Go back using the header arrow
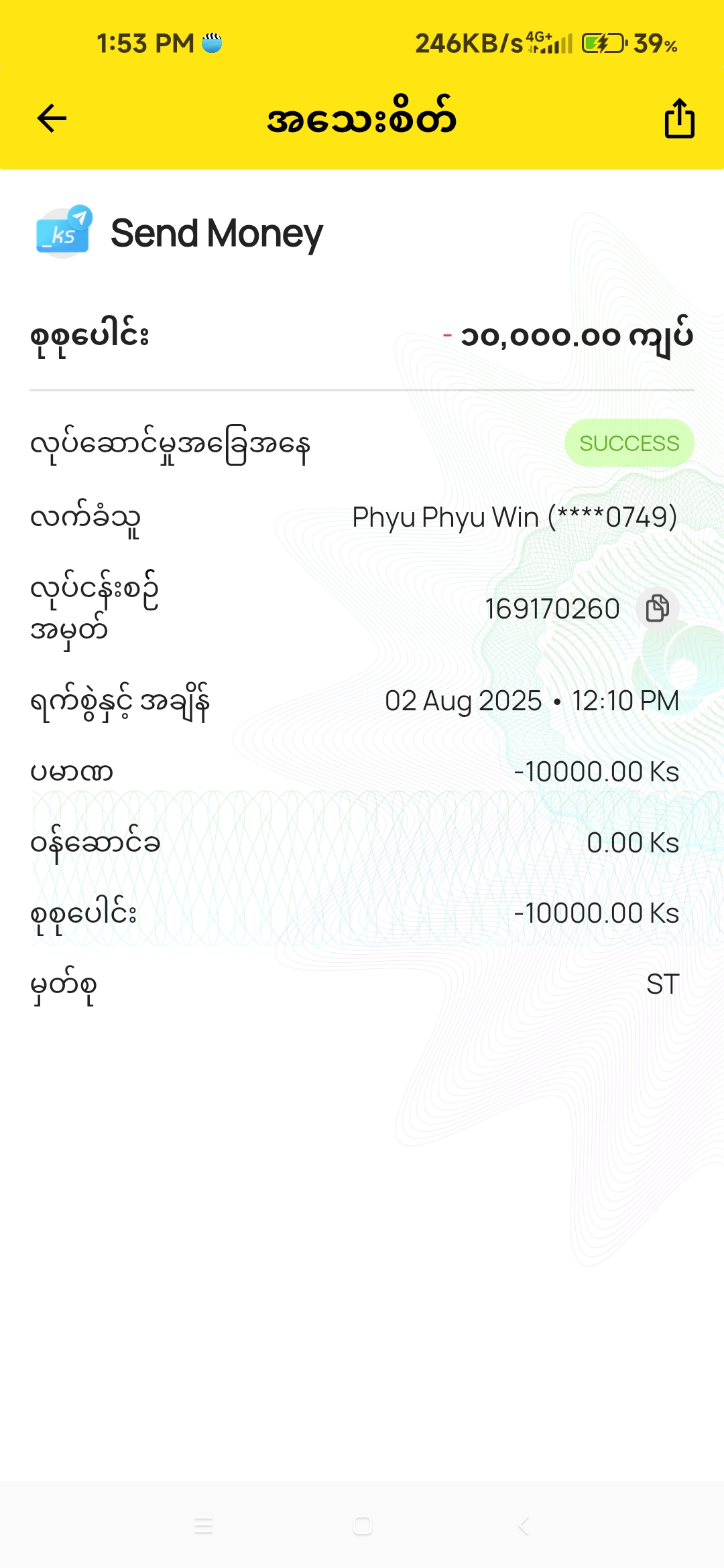 click(x=52, y=119)
